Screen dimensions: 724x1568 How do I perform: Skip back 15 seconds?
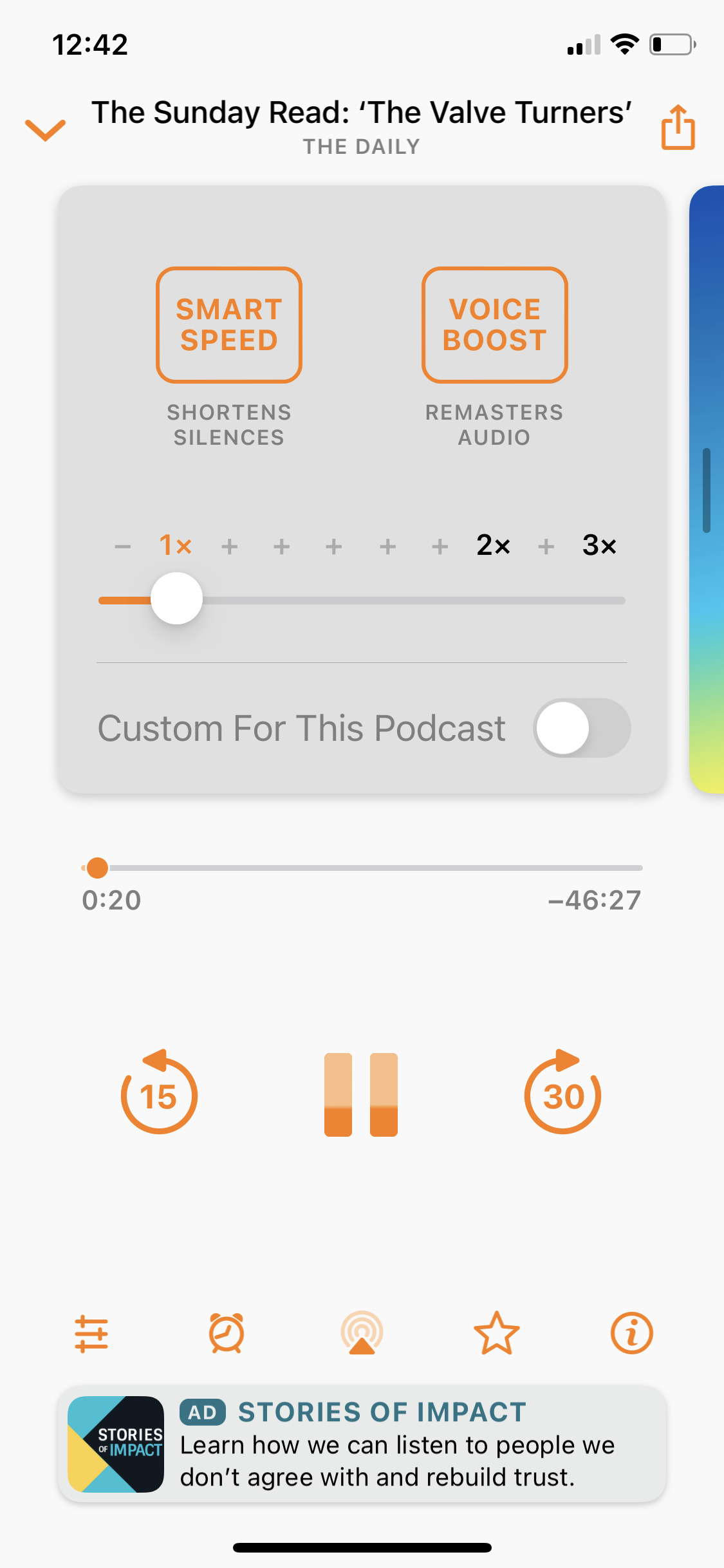159,1096
